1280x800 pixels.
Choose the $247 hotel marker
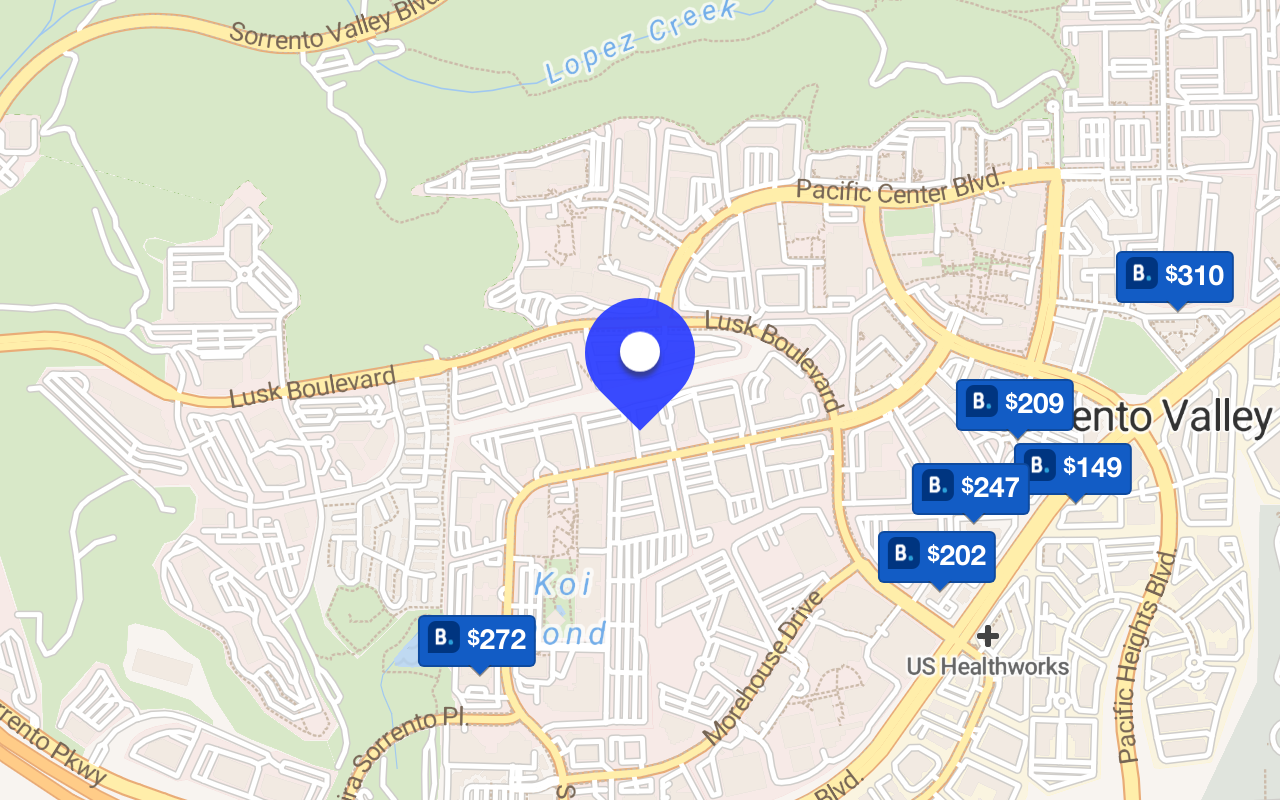(970, 488)
